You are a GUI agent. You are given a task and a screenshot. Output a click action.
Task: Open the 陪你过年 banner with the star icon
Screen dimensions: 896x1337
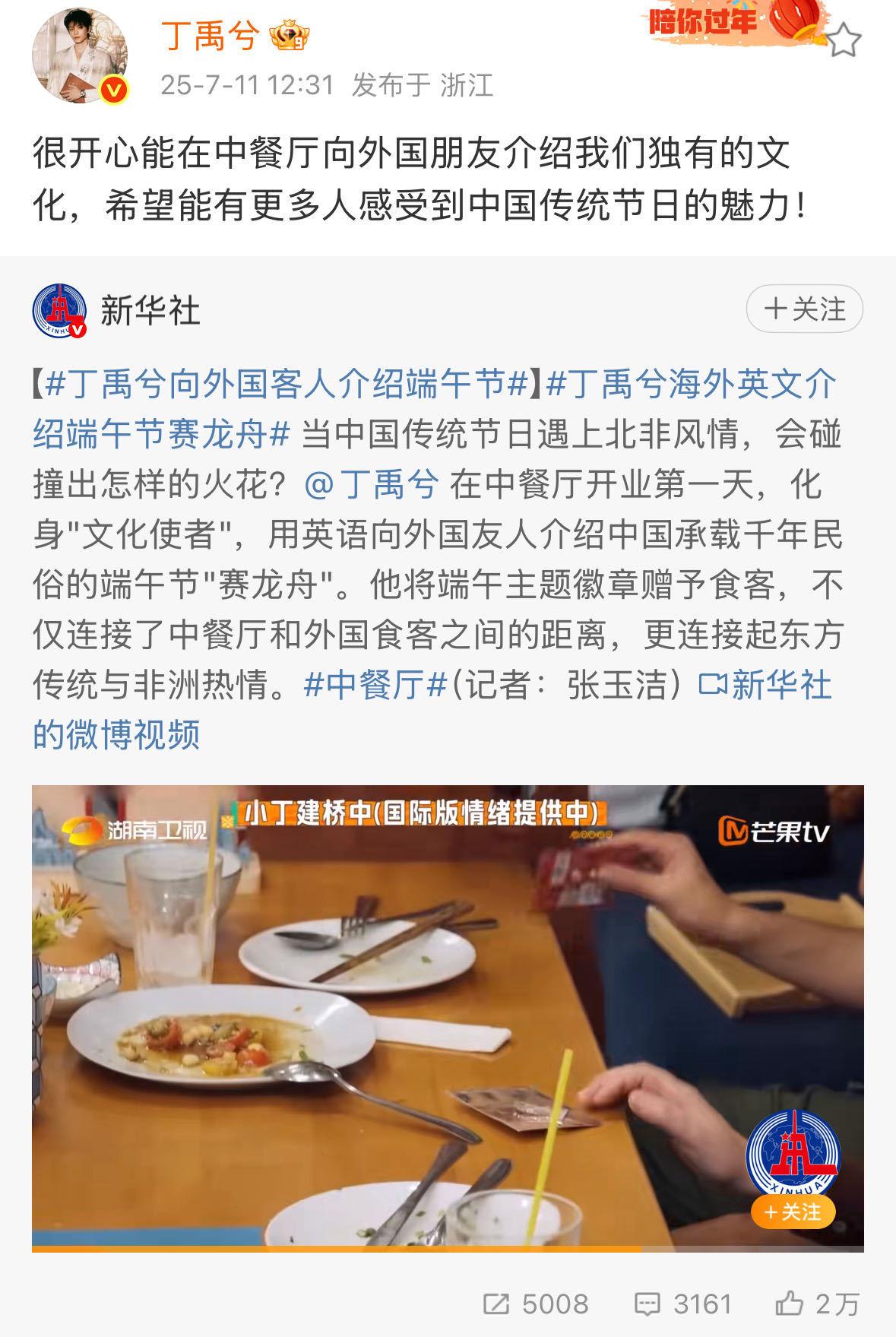click(752, 27)
